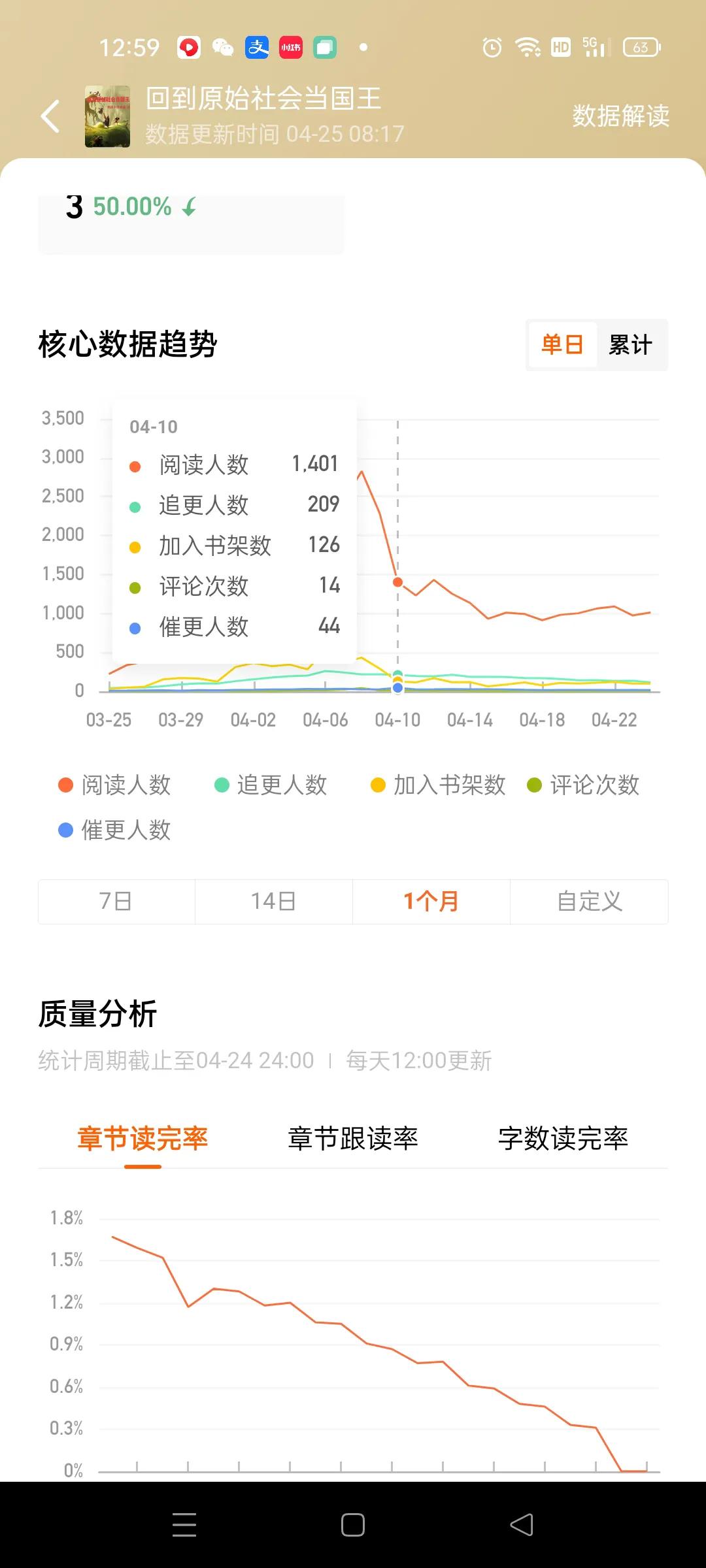Tap the back arrow to exit analytics

pos(50,116)
